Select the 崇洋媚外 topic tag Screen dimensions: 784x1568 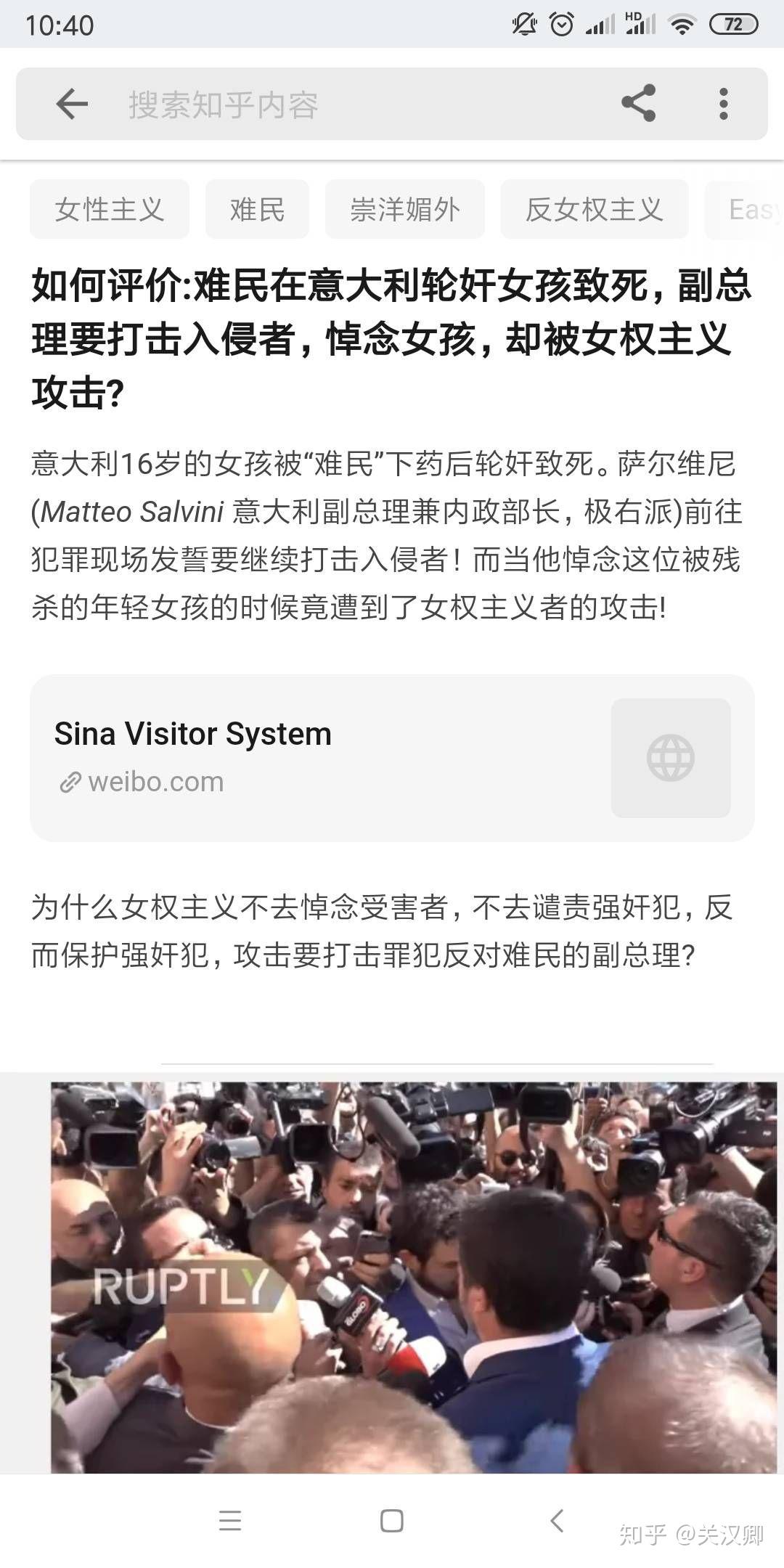pos(405,210)
